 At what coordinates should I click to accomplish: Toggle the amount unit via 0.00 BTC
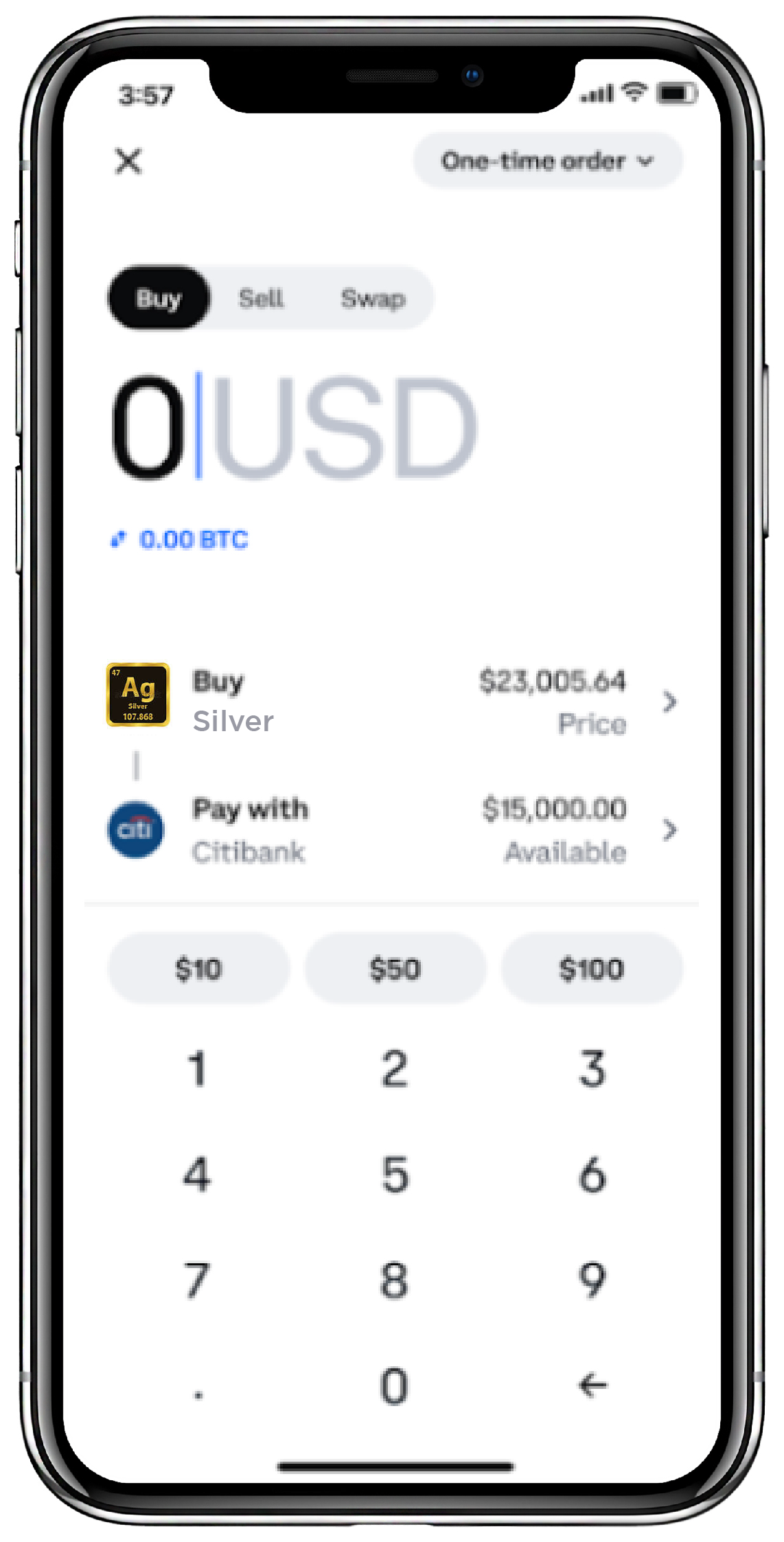click(180, 540)
